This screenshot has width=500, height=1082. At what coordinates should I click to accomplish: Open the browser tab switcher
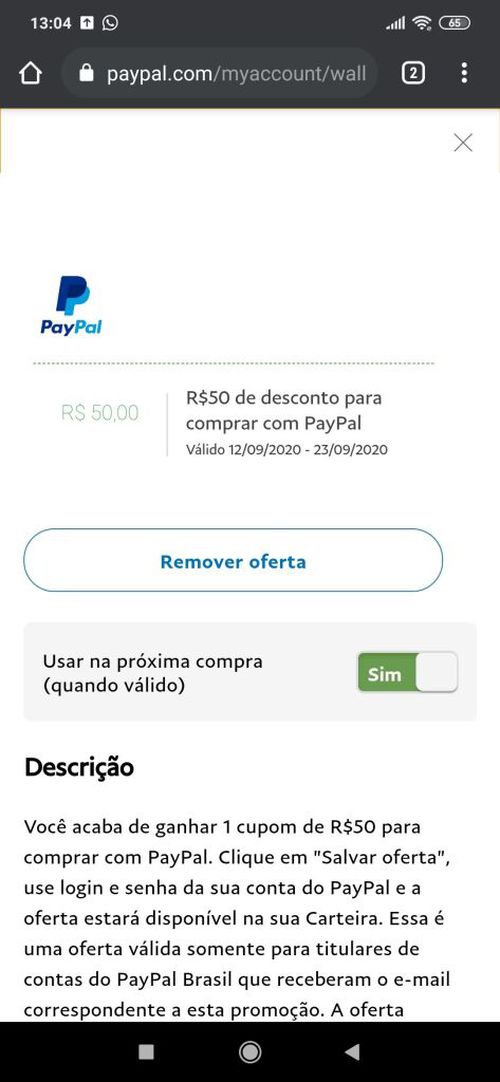coord(412,73)
